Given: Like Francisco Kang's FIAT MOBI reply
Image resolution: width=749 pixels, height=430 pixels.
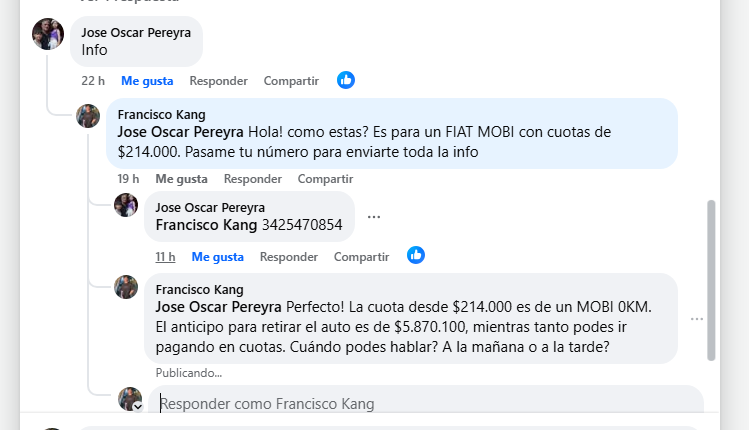Looking at the screenshot, I should pyautogui.click(x=181, y=178).
